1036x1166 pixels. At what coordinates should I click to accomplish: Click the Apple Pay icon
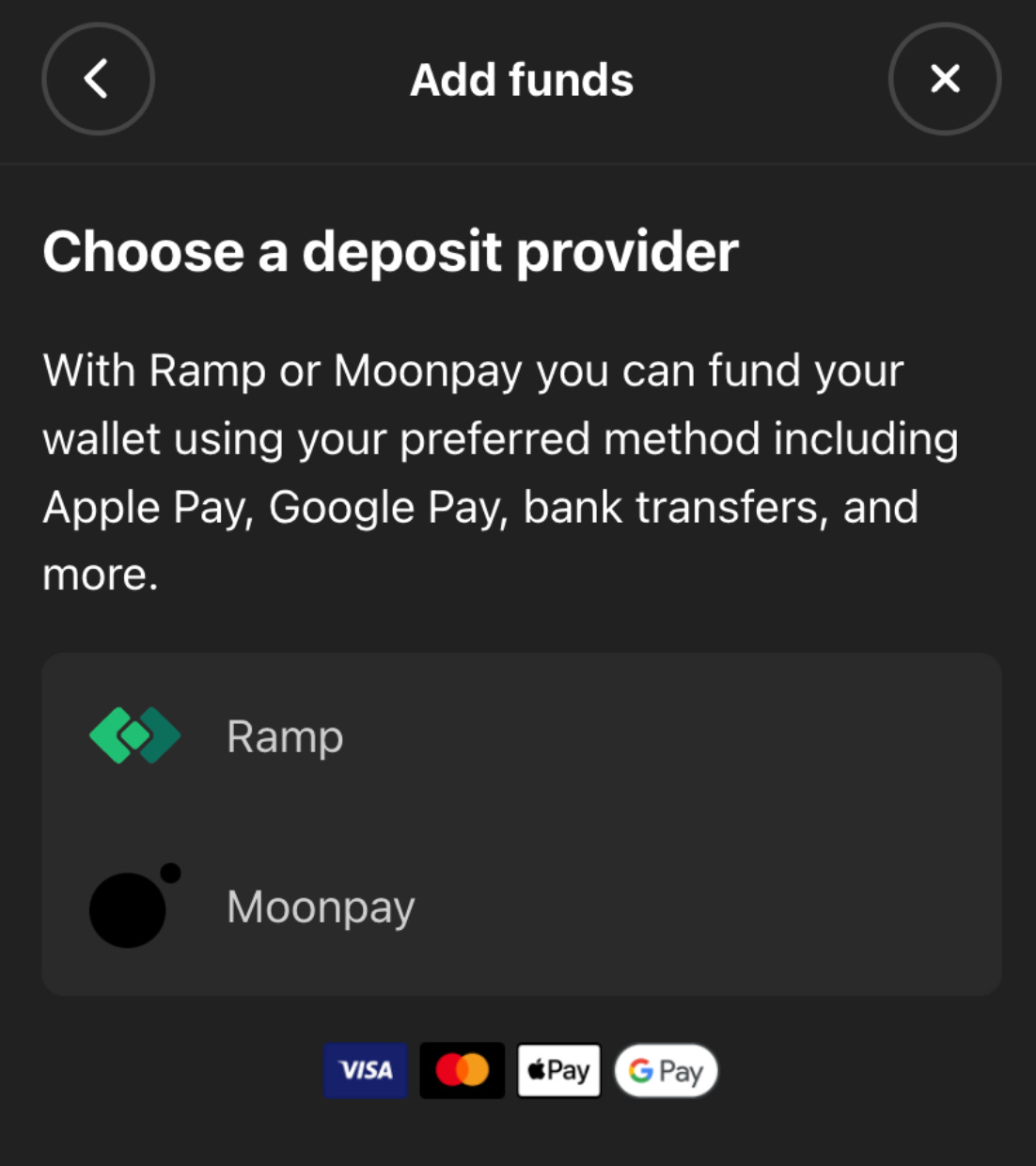[559, 1070]
